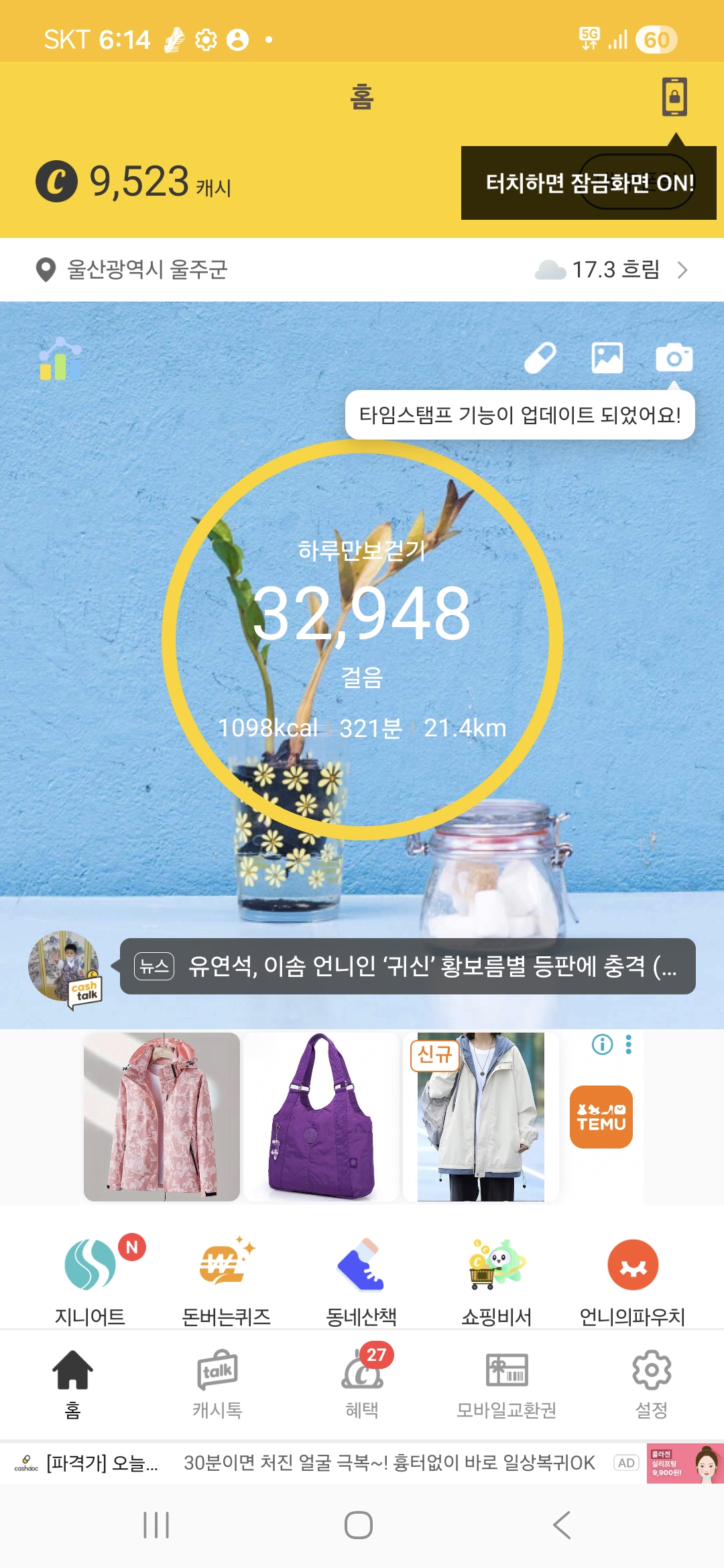View the purple bag product ad
Image resolution: width=724 pixels, height=1568 pixels.
pyautogui.click(x=321, y=1117)
